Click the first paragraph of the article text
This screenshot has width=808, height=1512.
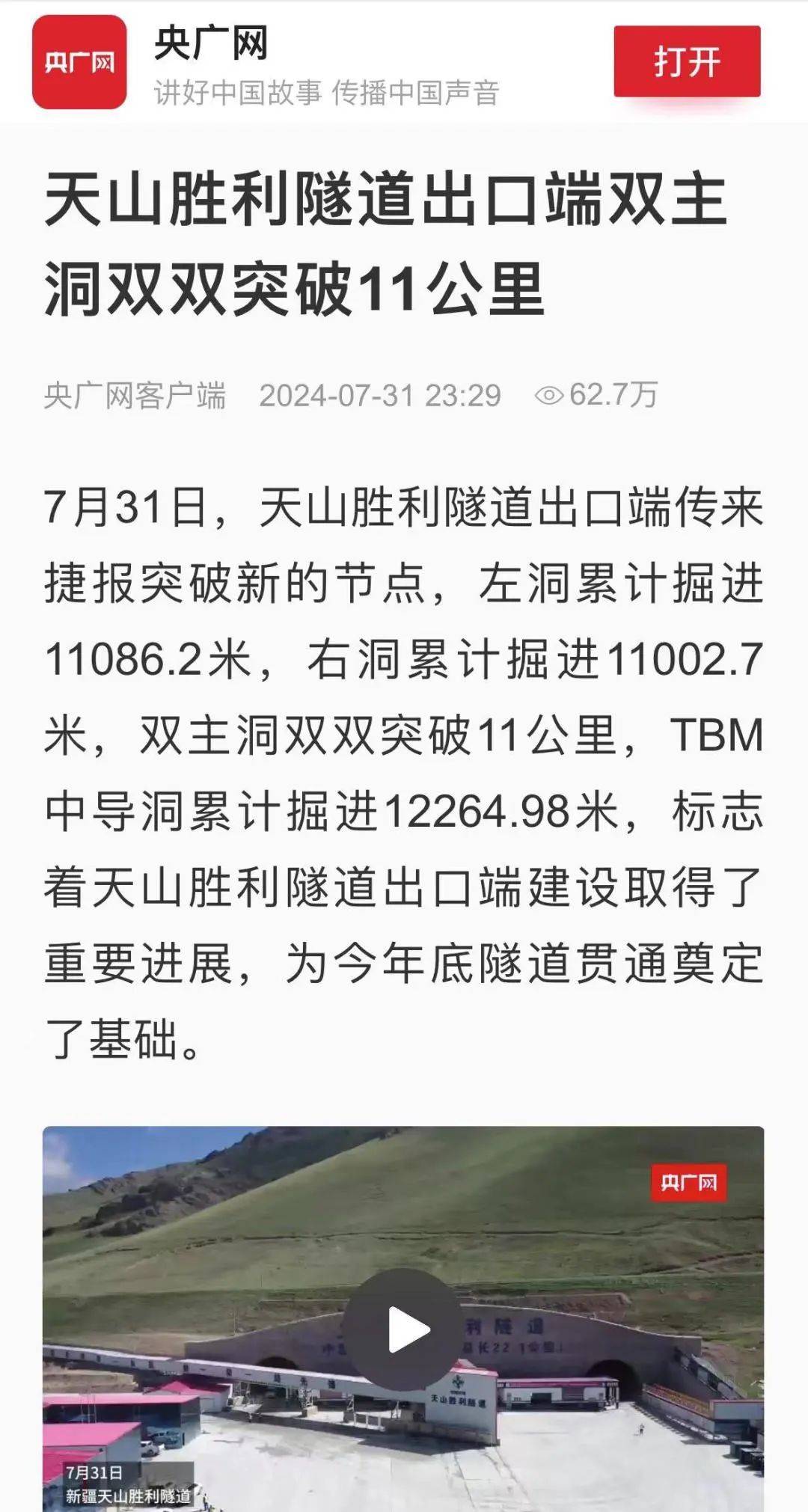tap(404, 763)
